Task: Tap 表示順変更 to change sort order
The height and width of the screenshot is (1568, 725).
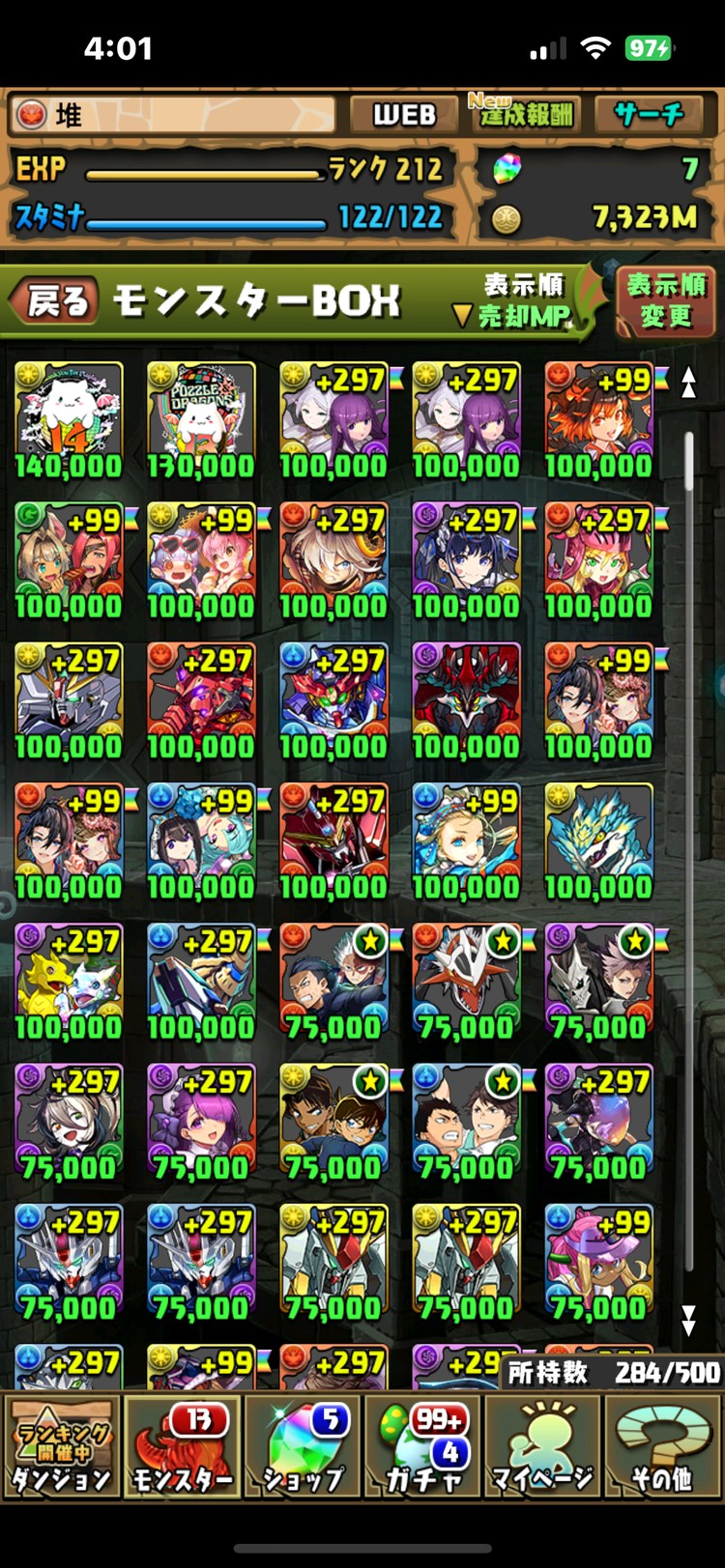Action: point(666,300)
